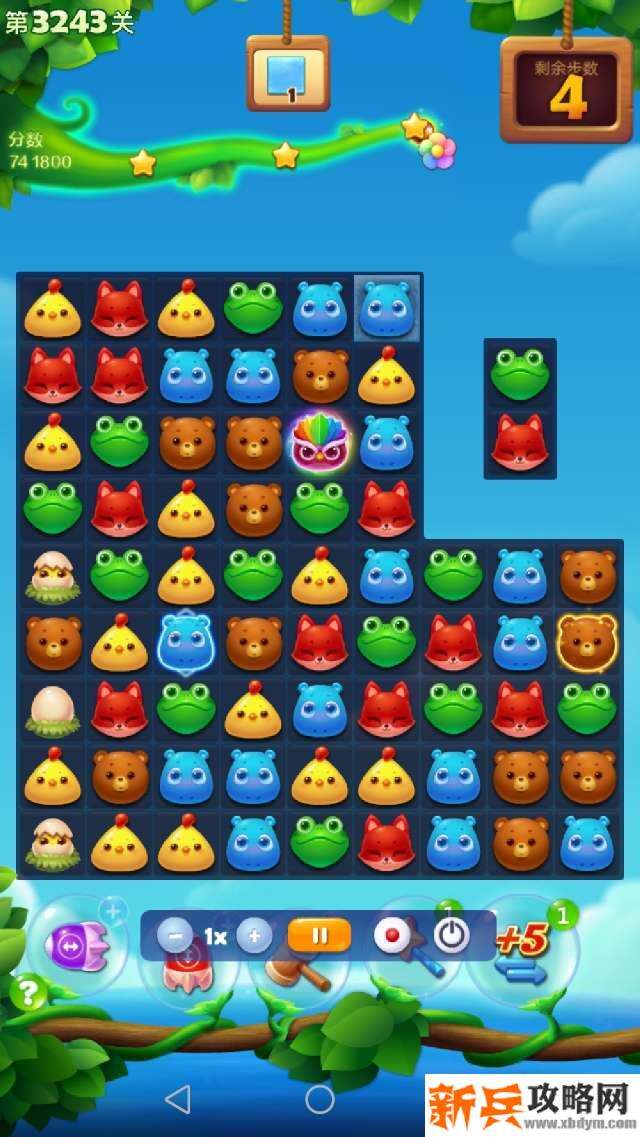640x1137 pixels.
Task: Tap the power icon on overlay bar
Action: click(452, 936)
